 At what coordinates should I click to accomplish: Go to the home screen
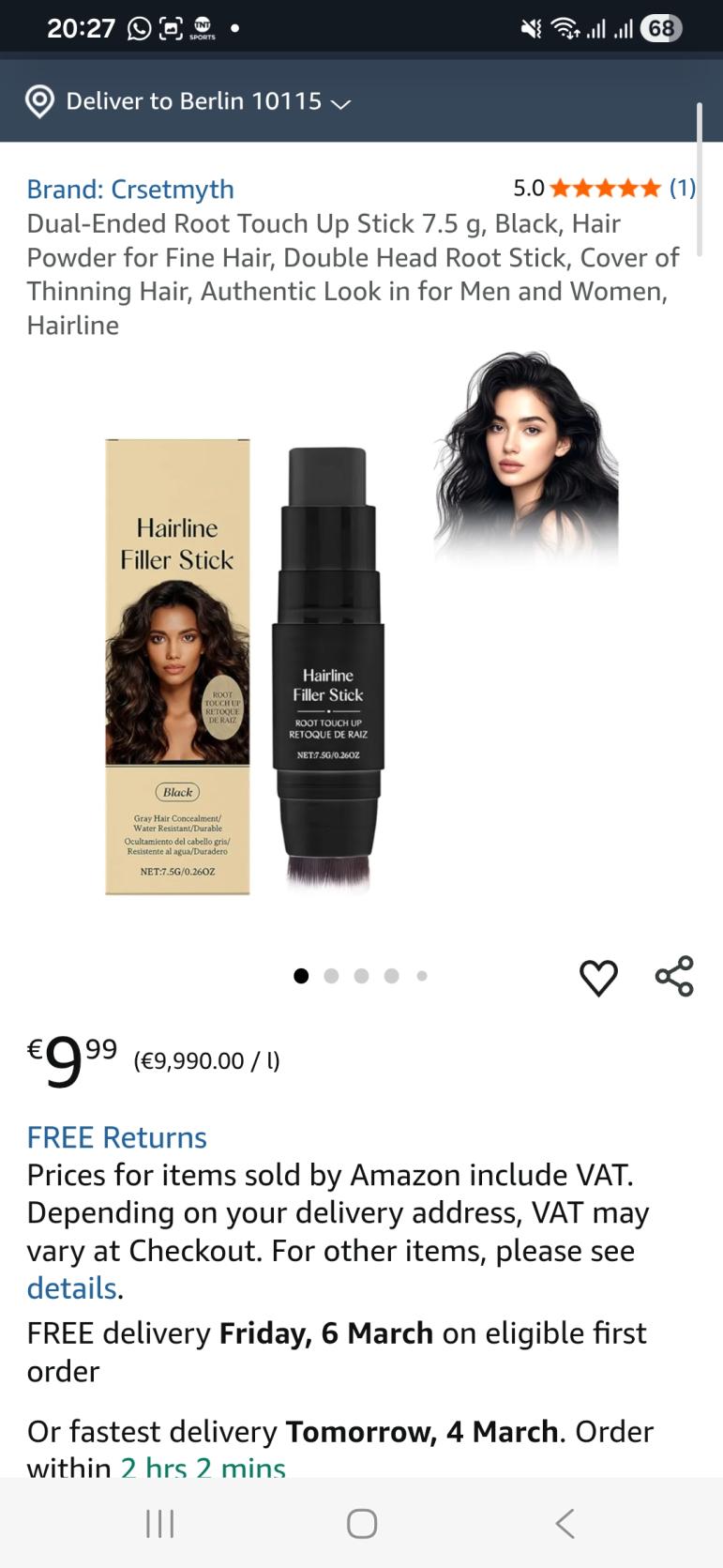tap(362, 1523)
